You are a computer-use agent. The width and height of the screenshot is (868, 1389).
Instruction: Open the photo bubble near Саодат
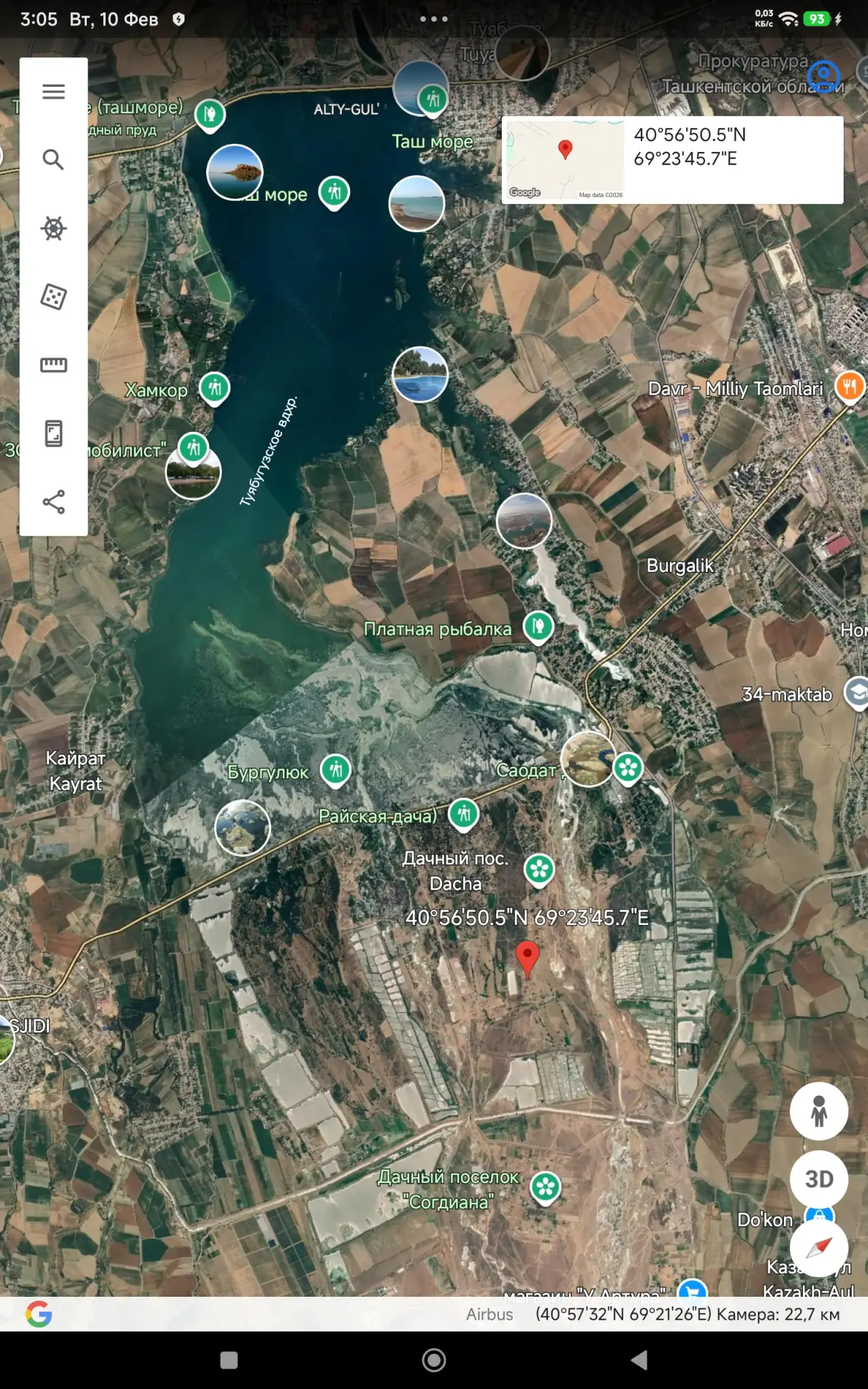click(588, 759)
